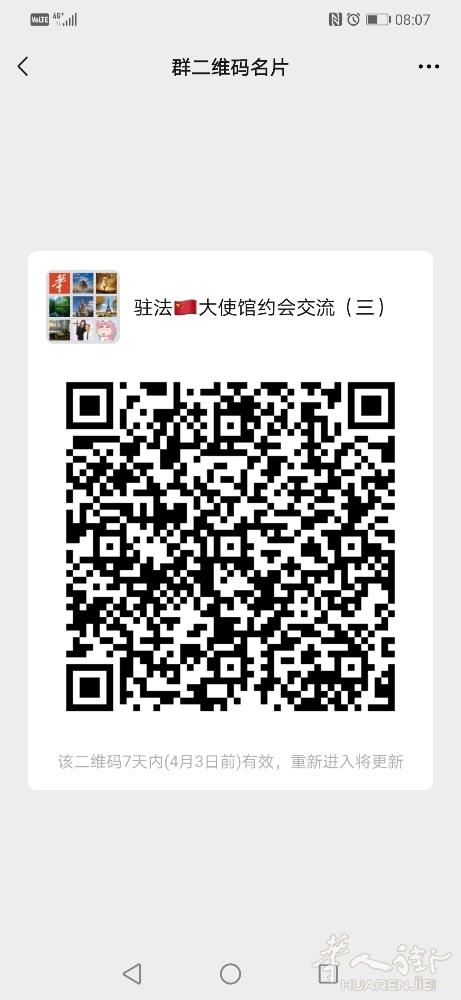The width and height of the screenshot is (461, 1000).
Task: Open the three-dot overflow menu
Action: click(428, 66)
